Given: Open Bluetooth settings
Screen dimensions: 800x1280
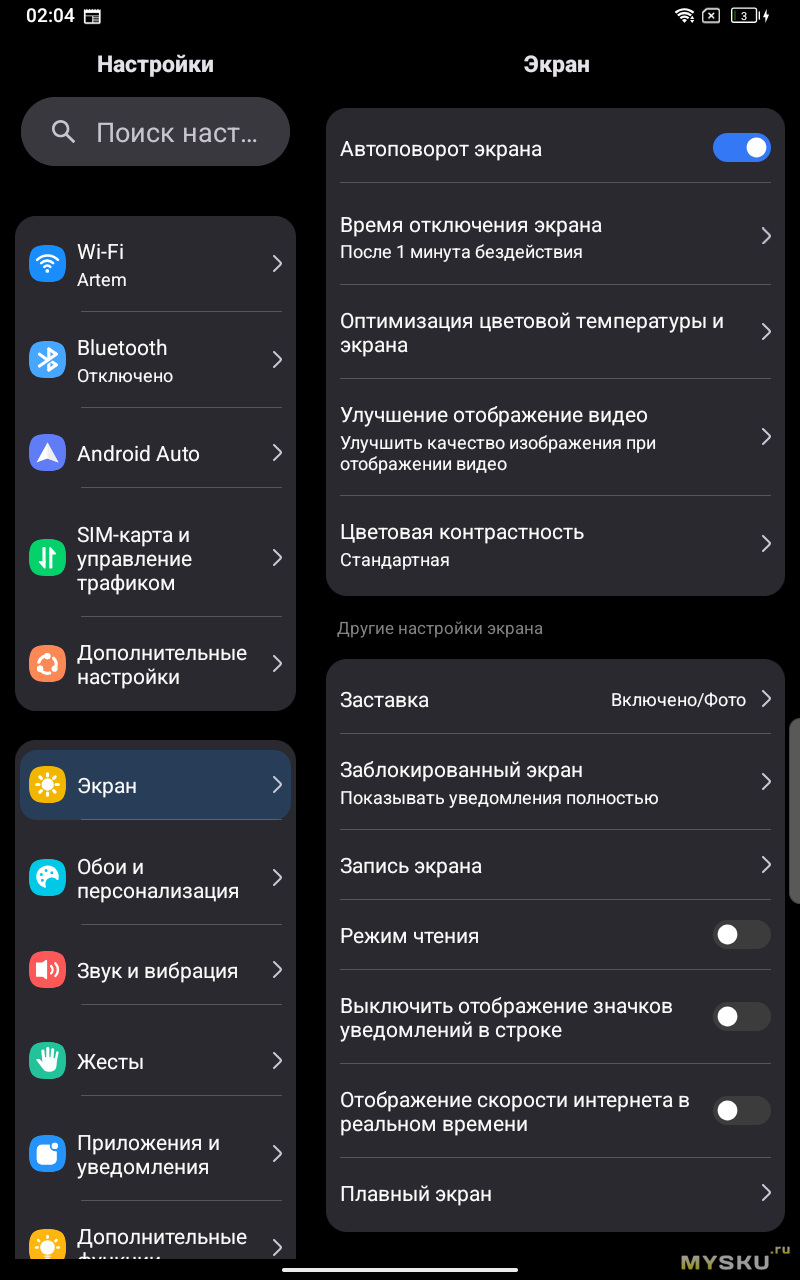Looking at the screenshot, I should 155,360.
